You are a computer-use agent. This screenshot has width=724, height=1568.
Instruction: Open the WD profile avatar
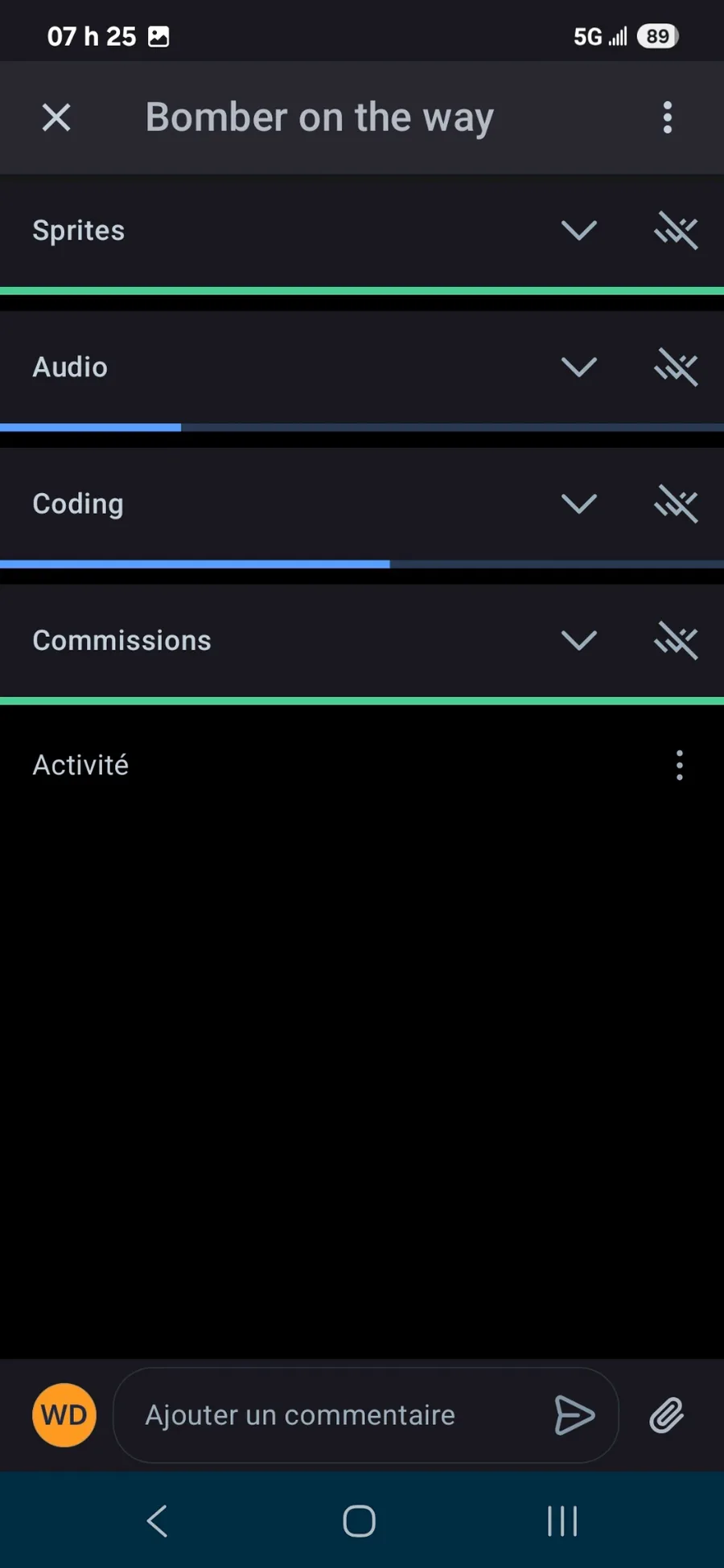(64, 1415)
